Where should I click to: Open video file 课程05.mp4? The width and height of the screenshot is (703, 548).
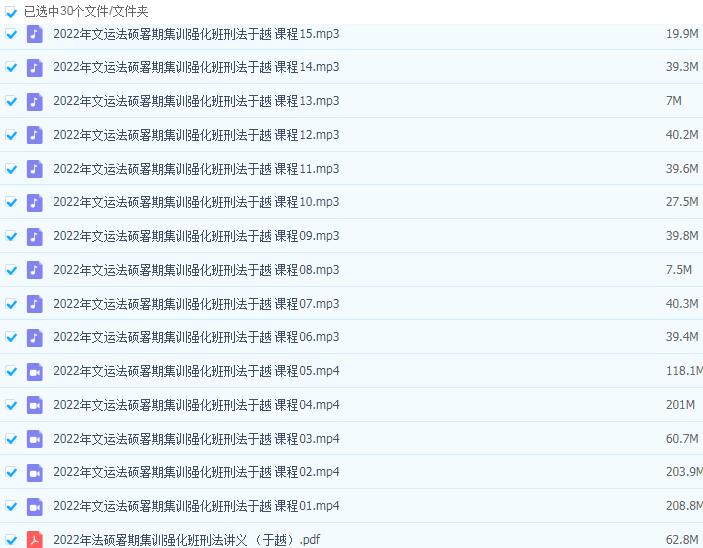(x=195, y=371)
